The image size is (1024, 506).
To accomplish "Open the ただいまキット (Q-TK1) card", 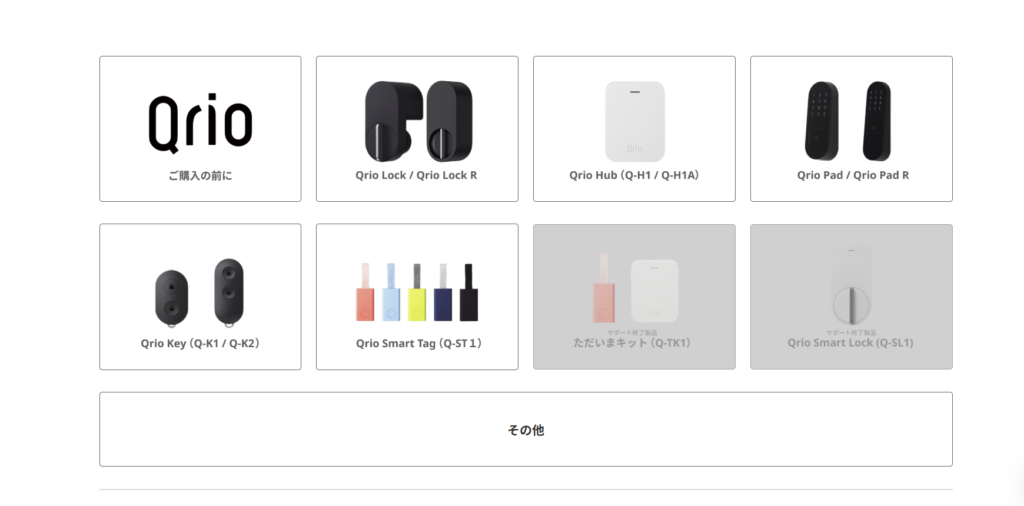I will pos(634,297).
